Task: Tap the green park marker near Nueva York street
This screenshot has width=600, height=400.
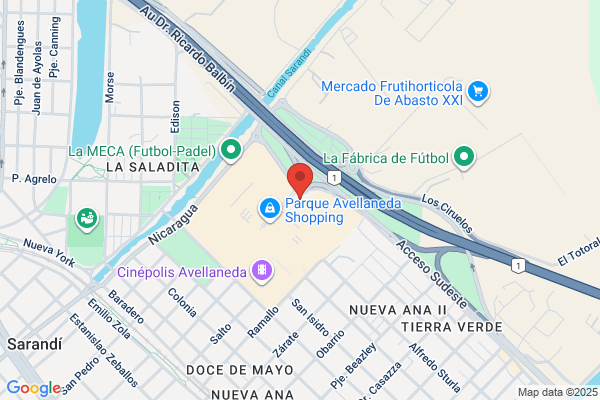Action: tap(87, 219)
